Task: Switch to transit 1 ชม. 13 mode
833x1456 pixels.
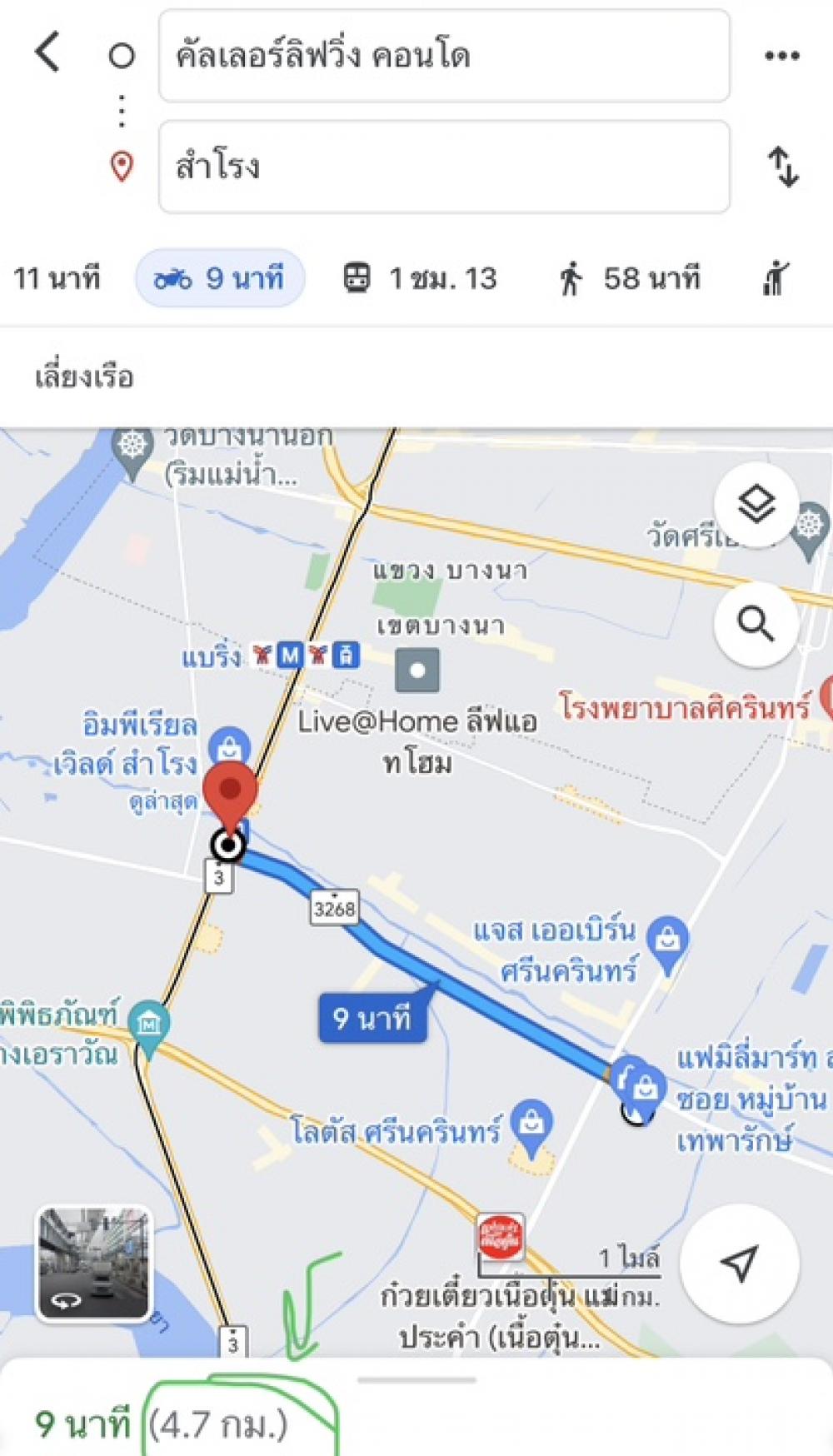Action: point(419,277)
